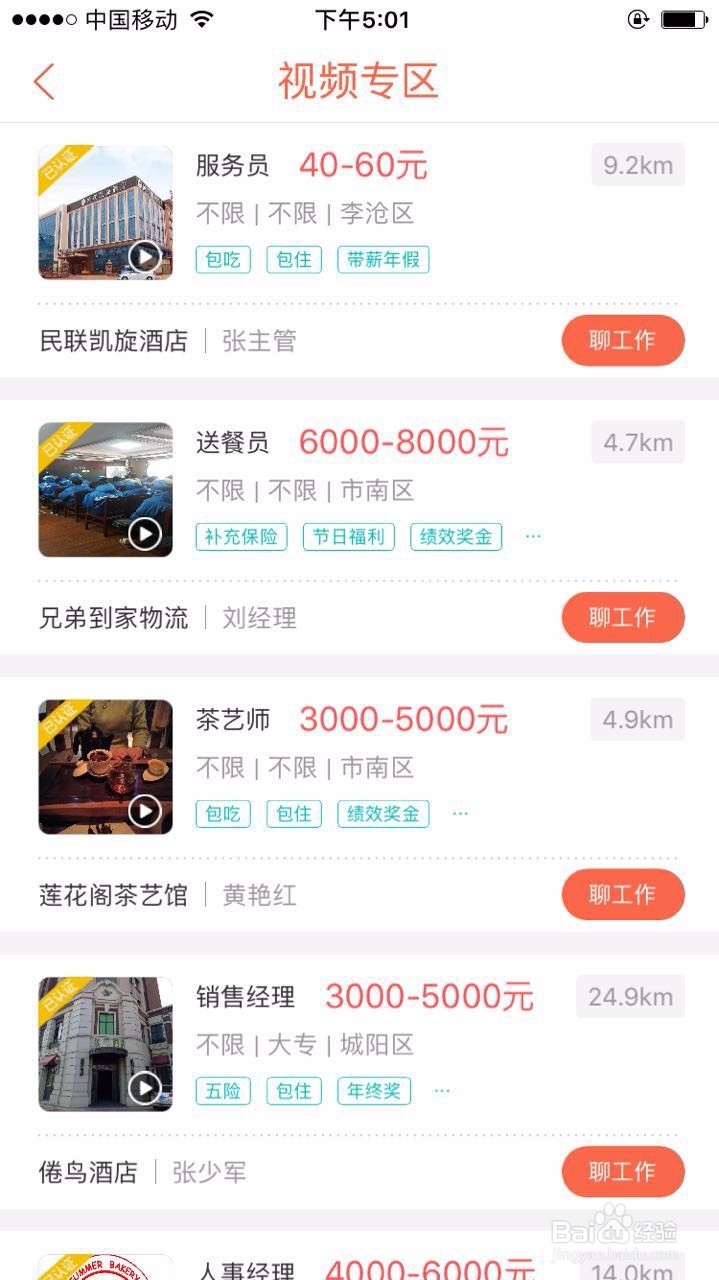Play the 服务员 job video
719x1280 pixels.
coord(145,257)
